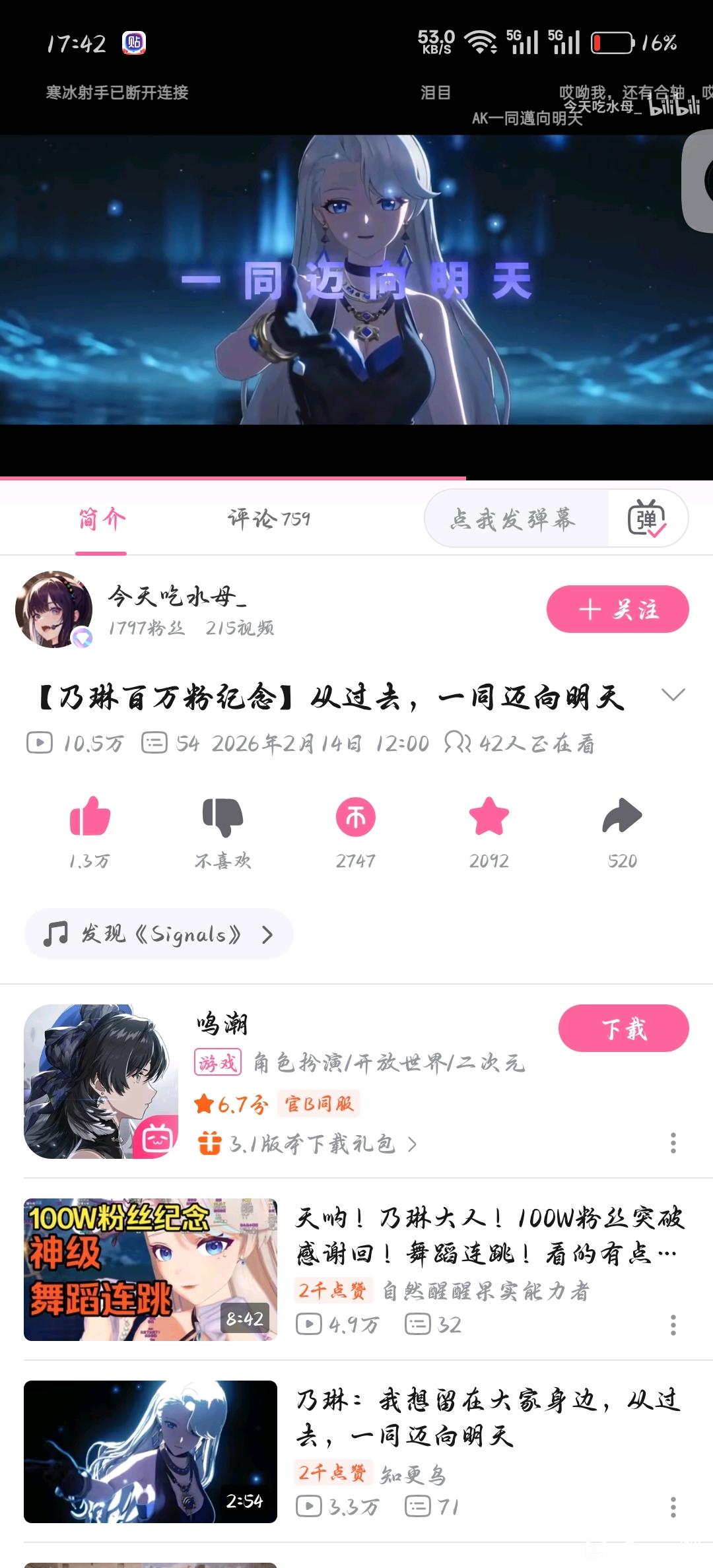Follow 今天吃水母_ with the 关注 button
Viewport: 713px width, 1568px height.
pyautogui.click(x=617, y=609)
